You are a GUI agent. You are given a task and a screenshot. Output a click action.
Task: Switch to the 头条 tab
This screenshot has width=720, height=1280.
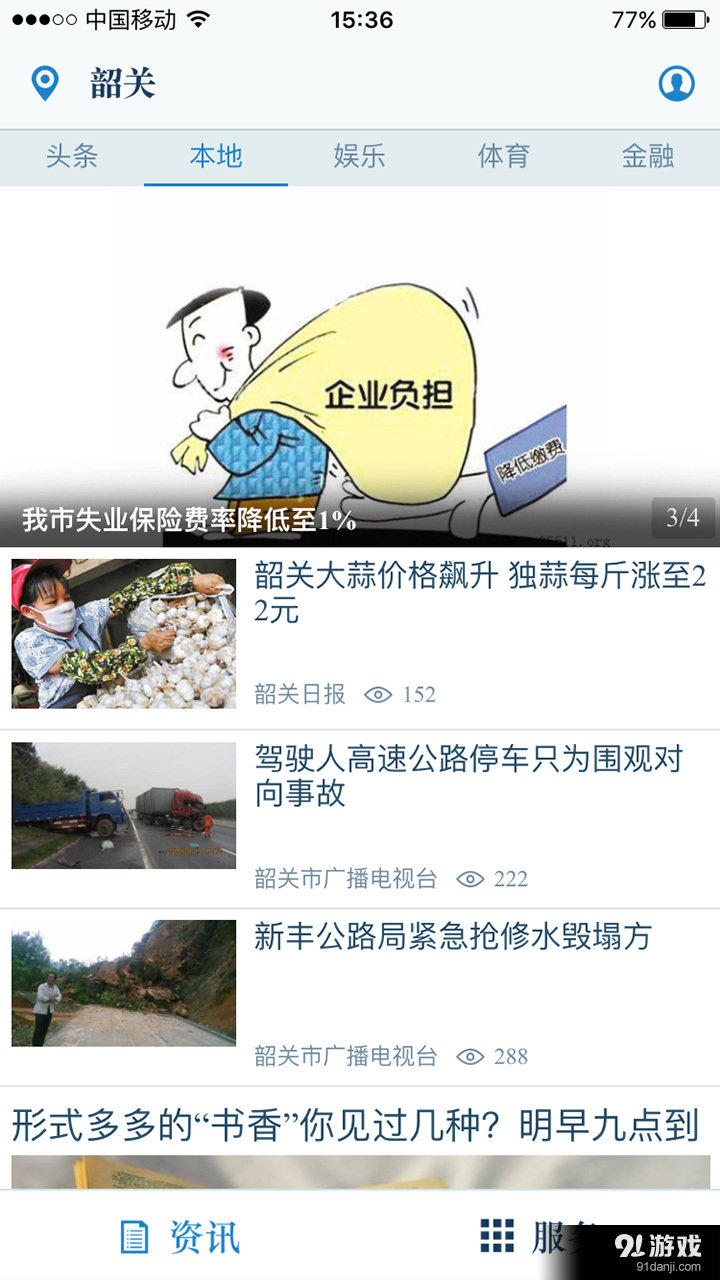coord(72,157)
